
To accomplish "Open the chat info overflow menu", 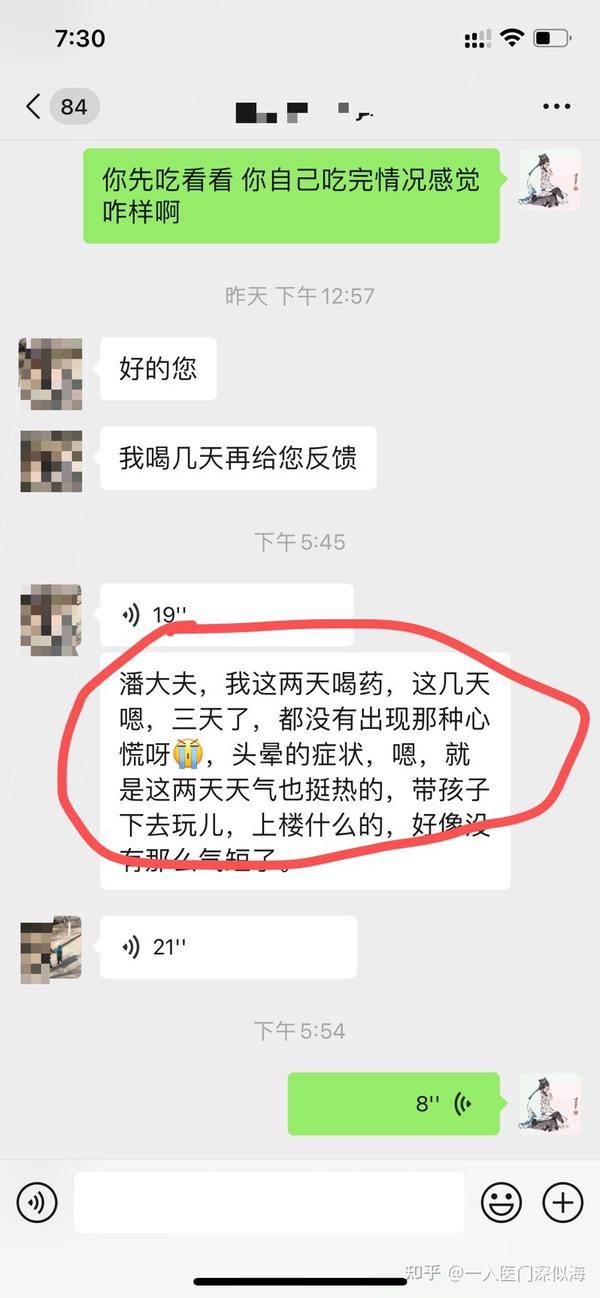I will pyautogui.click(x=556, y=107).
